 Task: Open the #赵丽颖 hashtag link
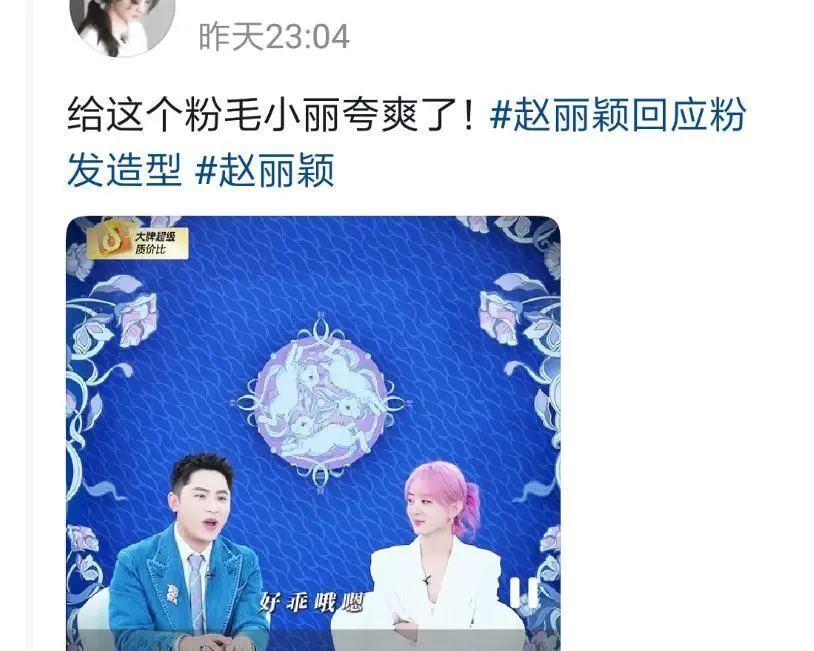264,170
